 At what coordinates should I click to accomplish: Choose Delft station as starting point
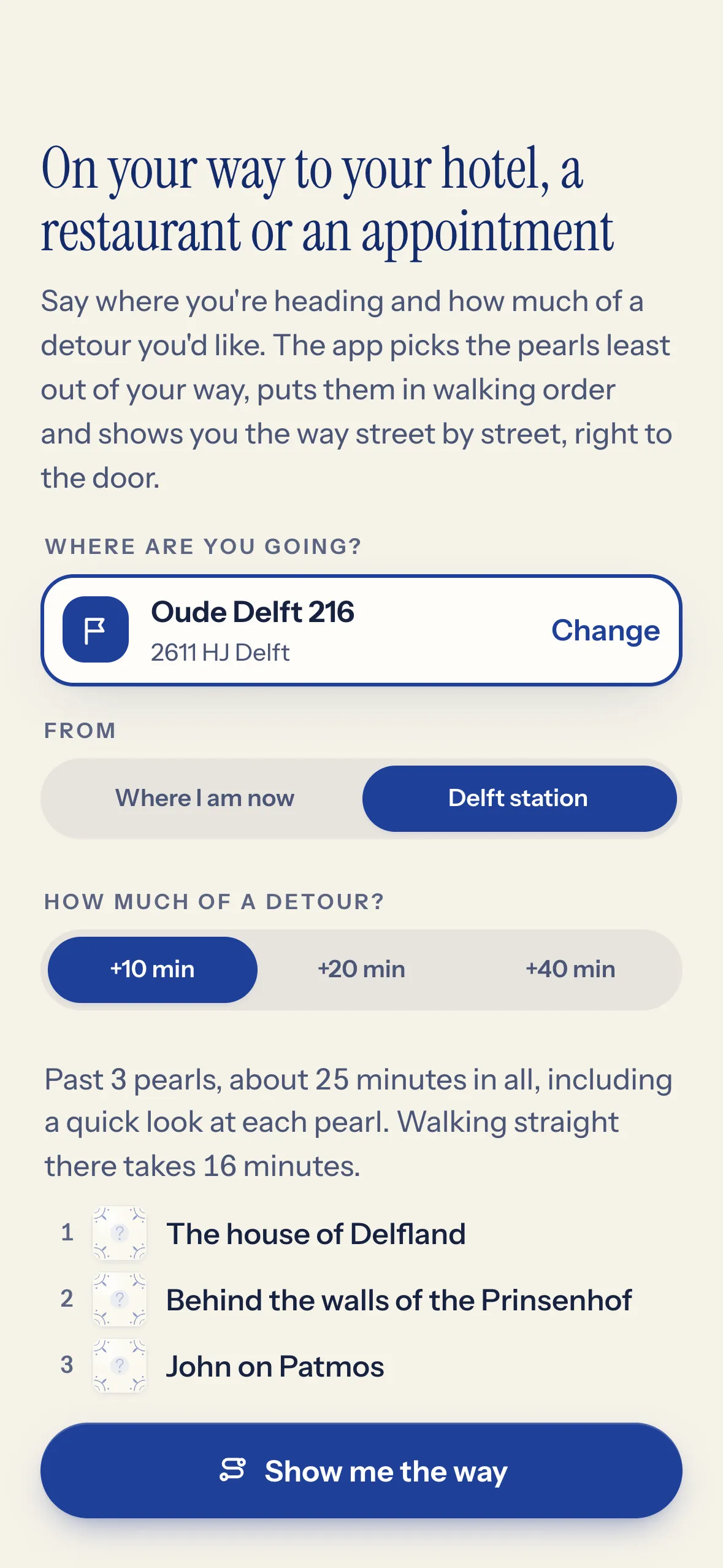click(519, 798)
